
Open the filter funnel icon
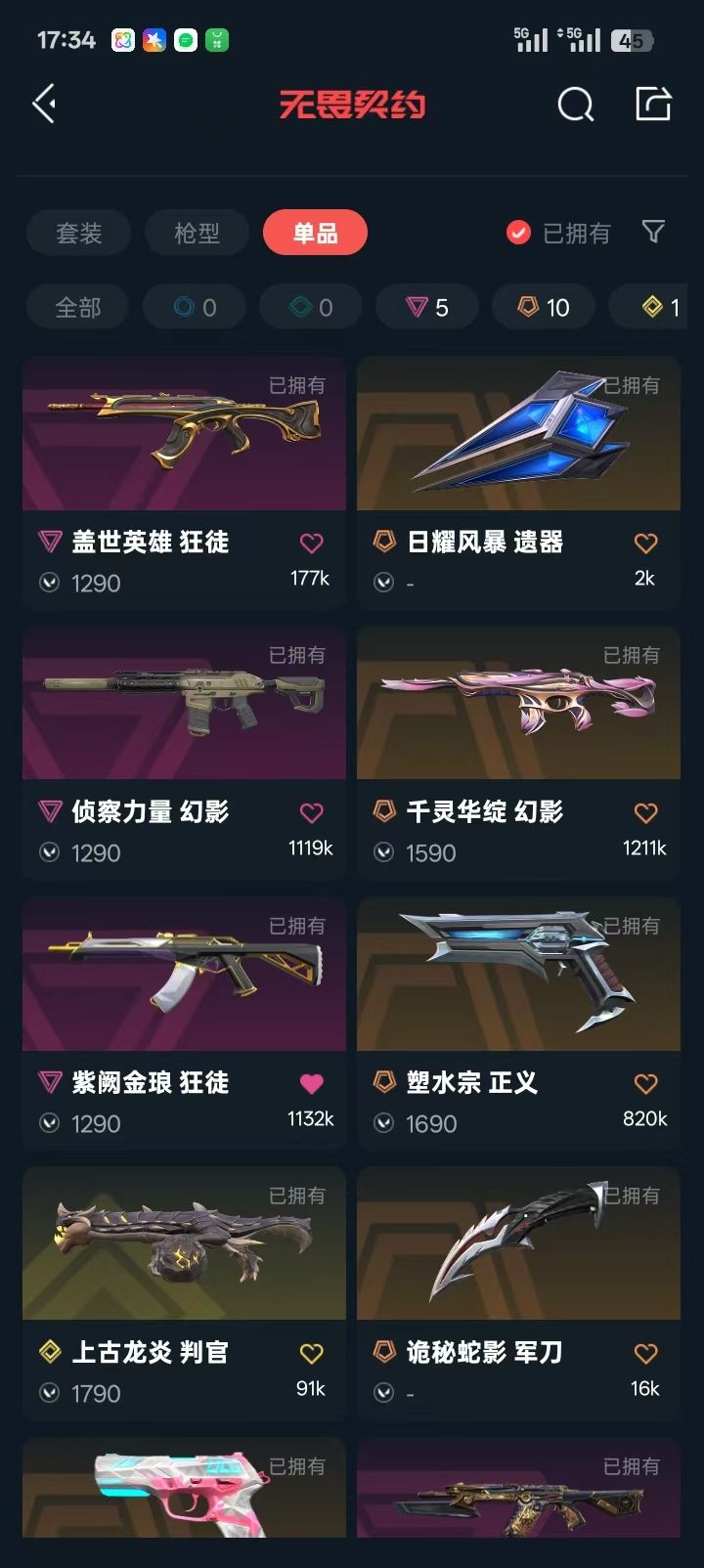[653, 232]
